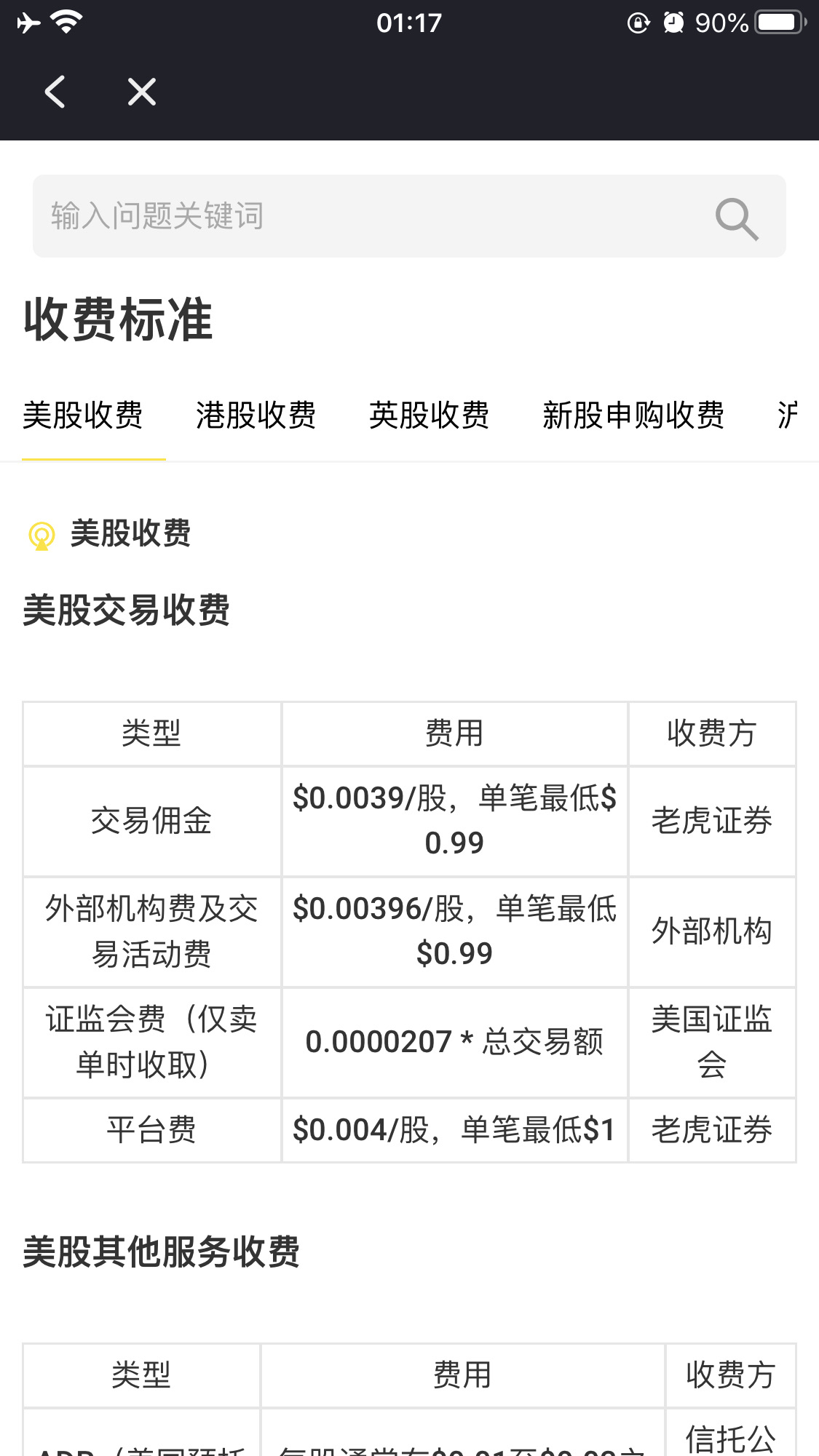The image size is (819, 1456).
Task: Close the page with the X icon
Action: (x=142, y=92)
